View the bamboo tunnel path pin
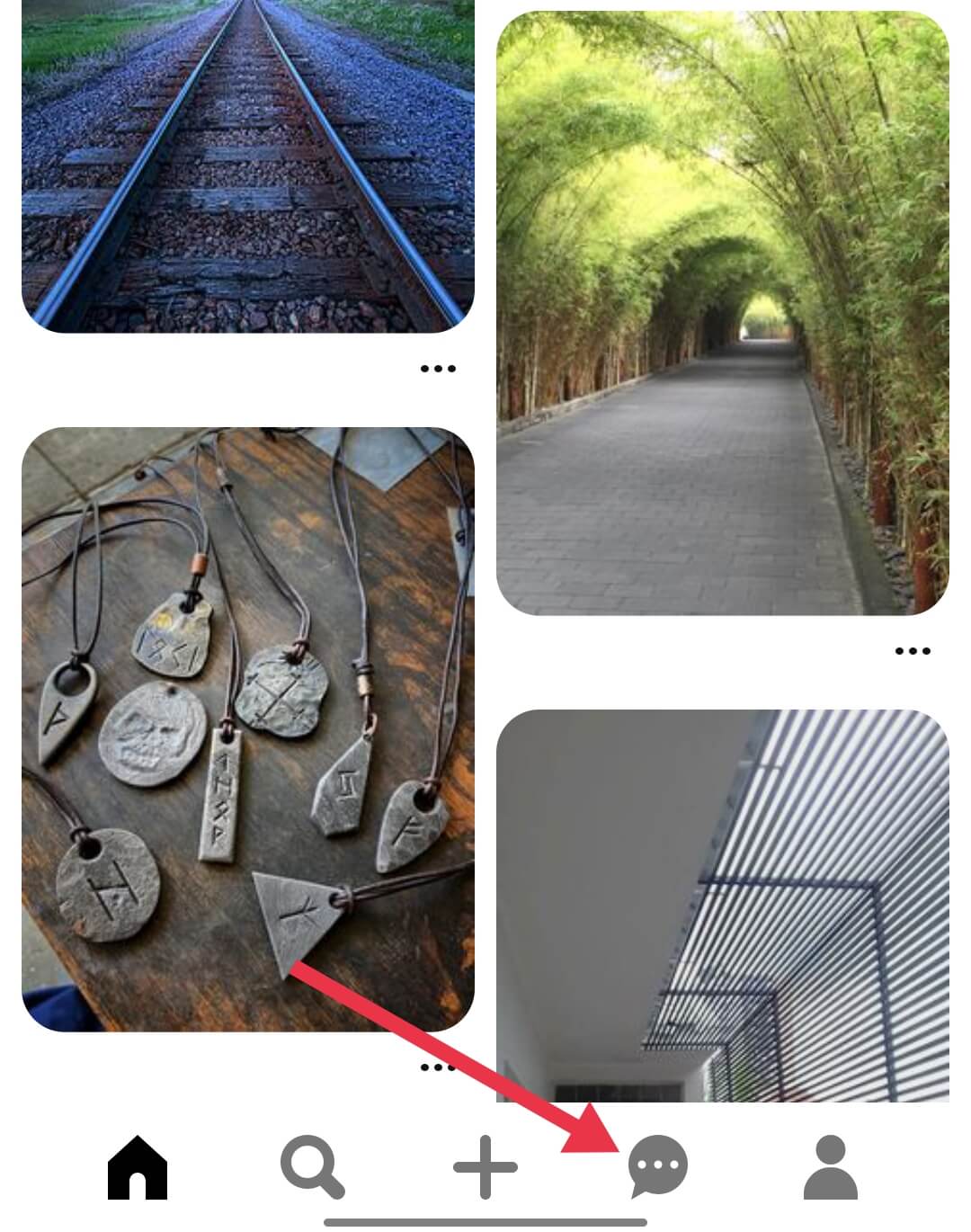The height and width of the screenshot is (1232, 971). tap(722, 313)
